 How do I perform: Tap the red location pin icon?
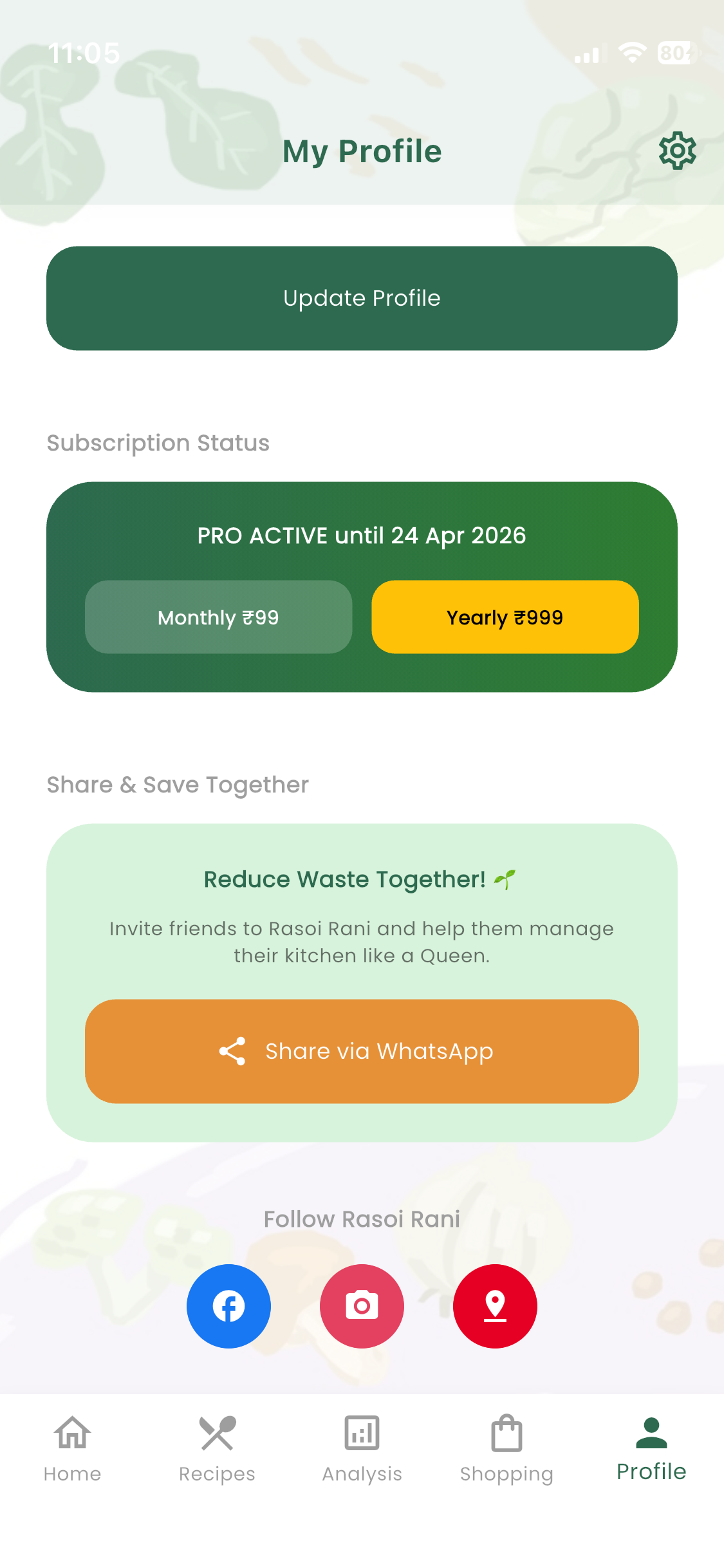[x=495, y=1306]
